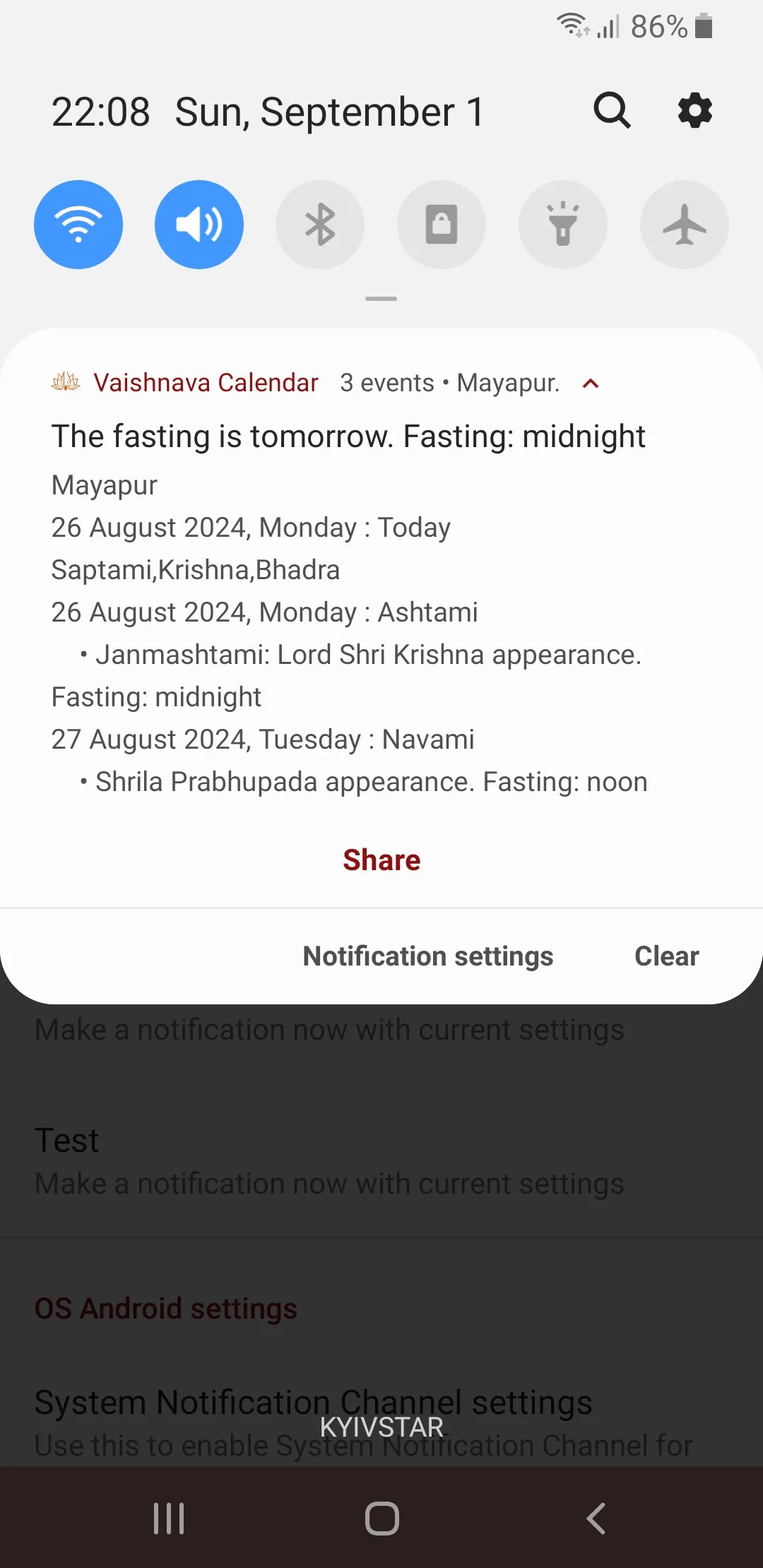Viewport: 763px width, 1568px height.
Task: Turn off Wi-Fi quick toggle
Action: (x=78, y=225)
